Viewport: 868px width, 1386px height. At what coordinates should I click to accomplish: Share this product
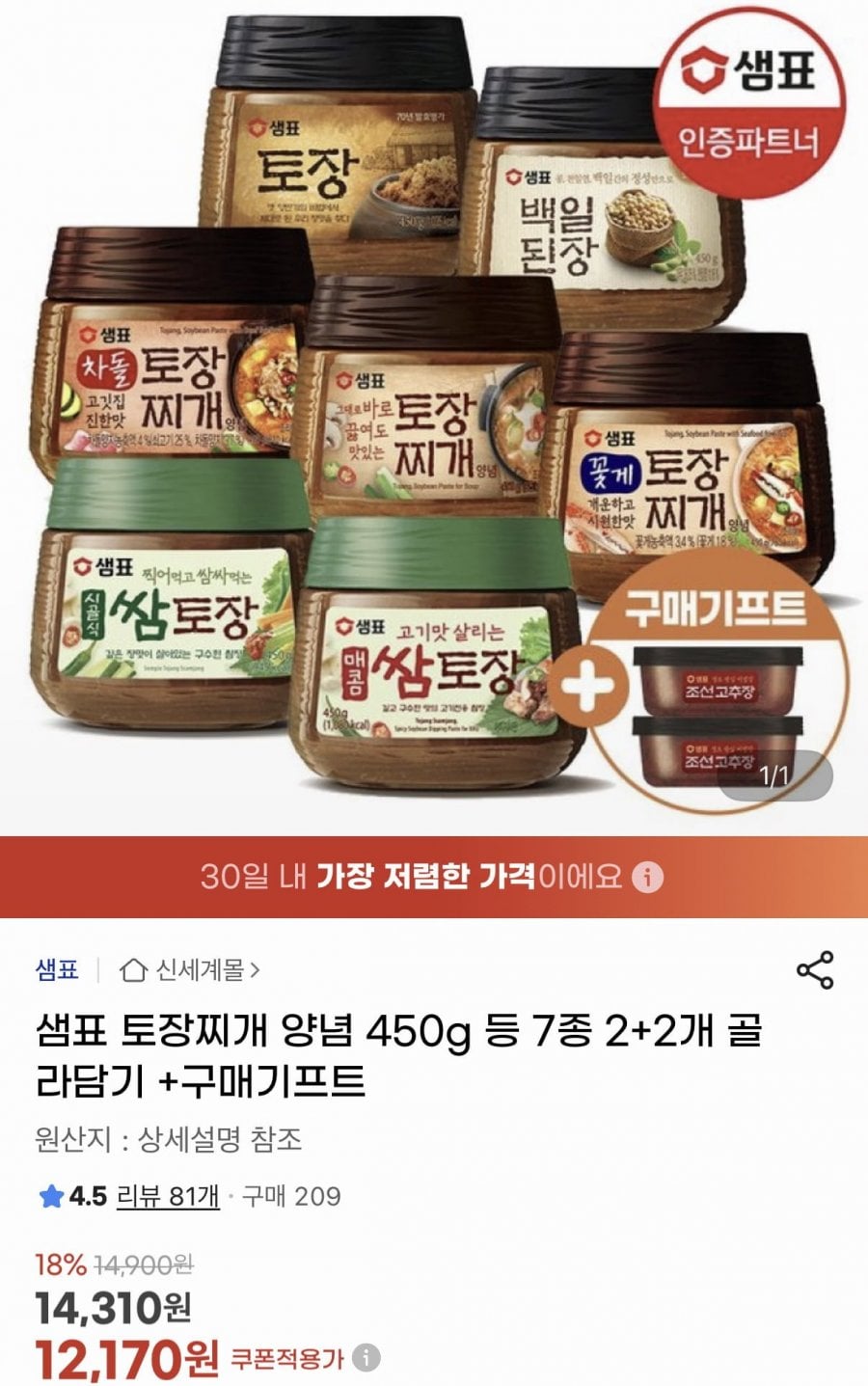pyautogui.click(x=815, y=970)
